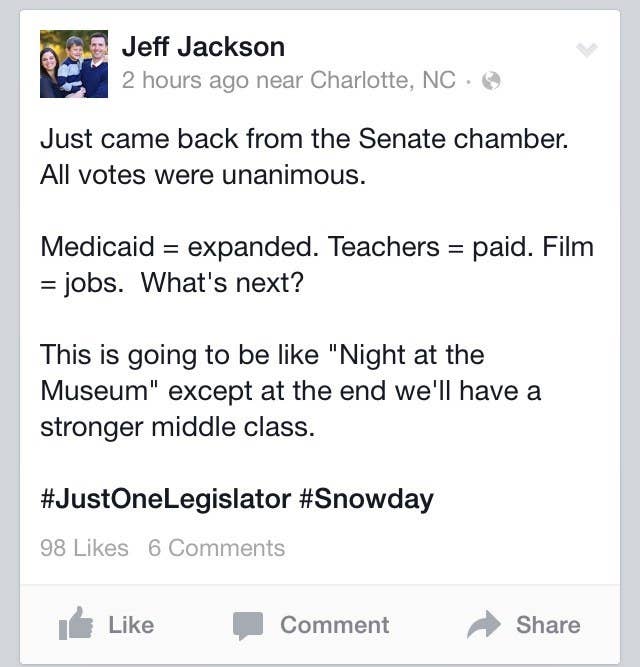Screen dimensions: 640x667
Task: View the 98 Likes list
Action: click(84, 548)
